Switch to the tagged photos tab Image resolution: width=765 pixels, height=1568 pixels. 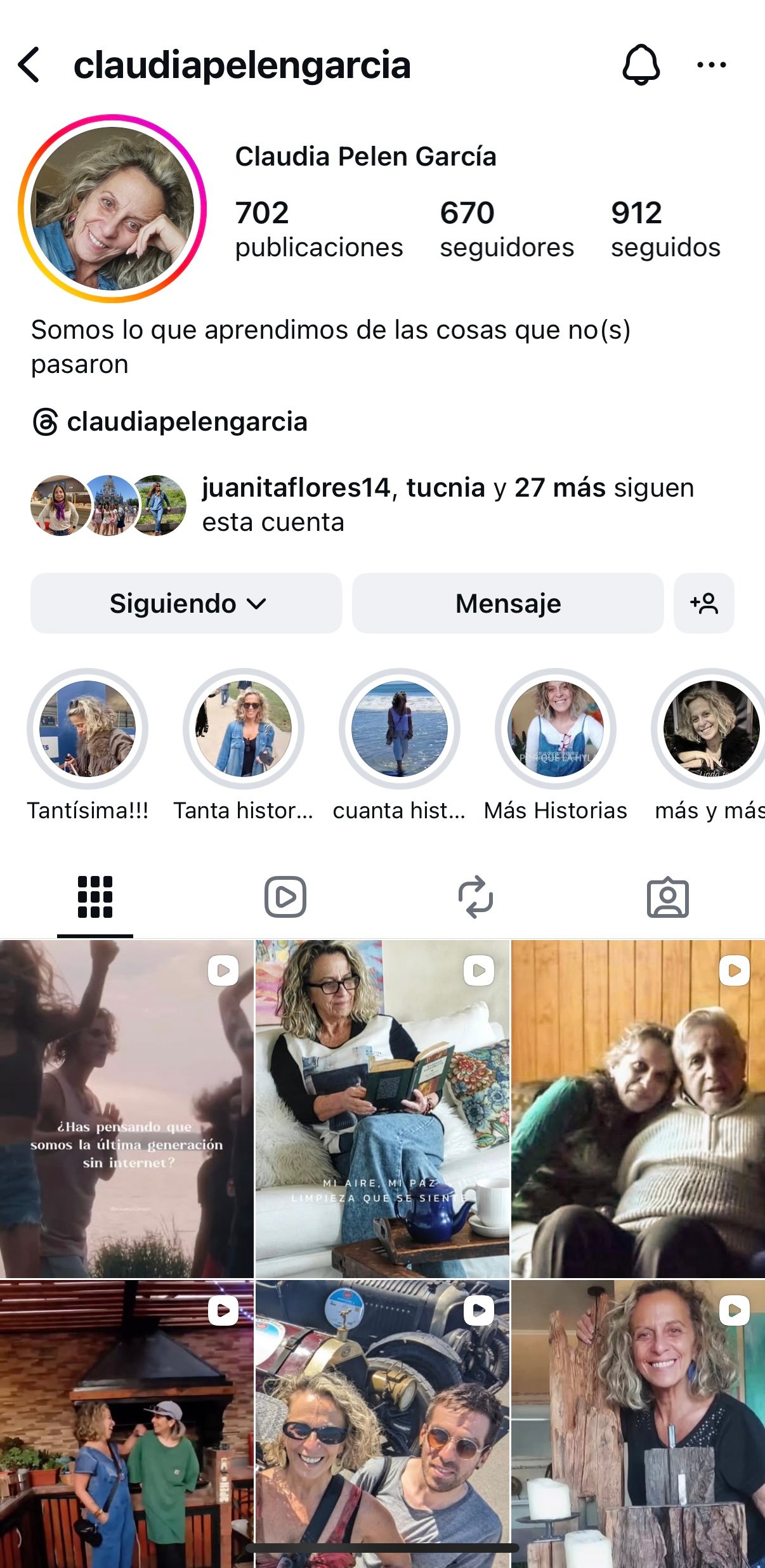pyautogui.click(x=667, y=897)
